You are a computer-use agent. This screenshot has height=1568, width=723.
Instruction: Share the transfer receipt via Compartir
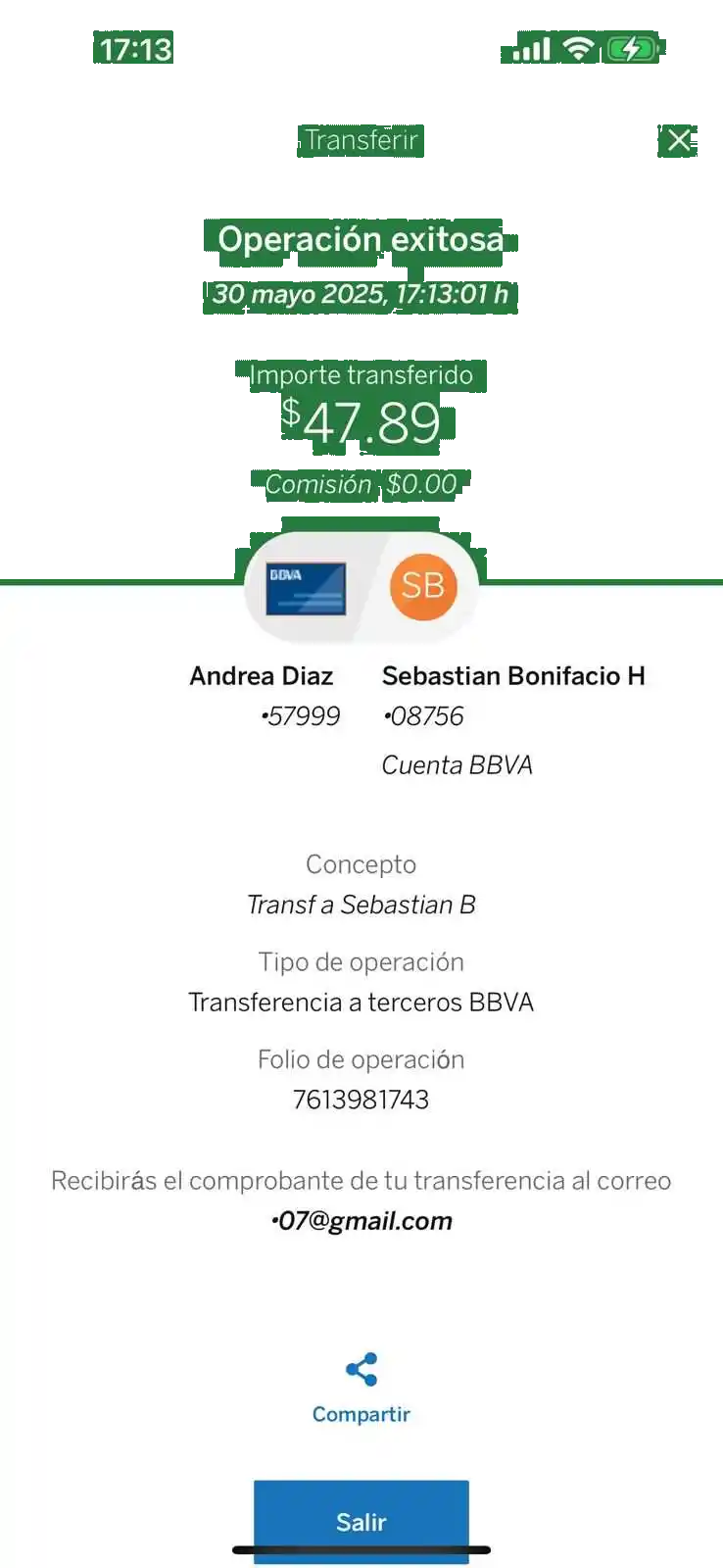pyautogui.click(x=361, y=1388)
